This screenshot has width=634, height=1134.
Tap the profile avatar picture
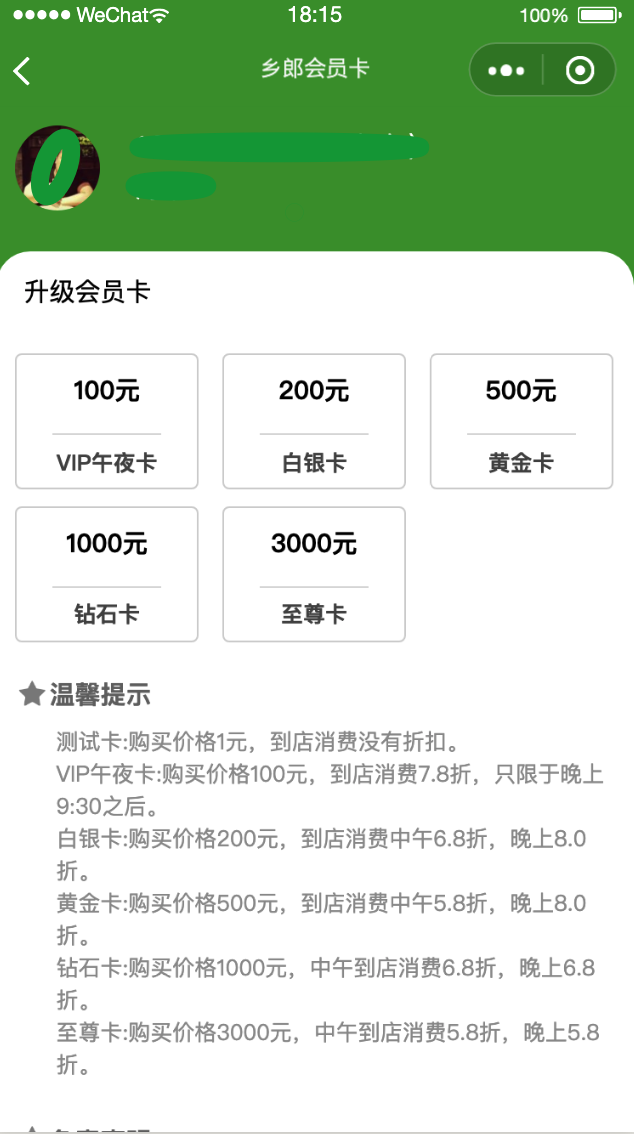(57, 167)
